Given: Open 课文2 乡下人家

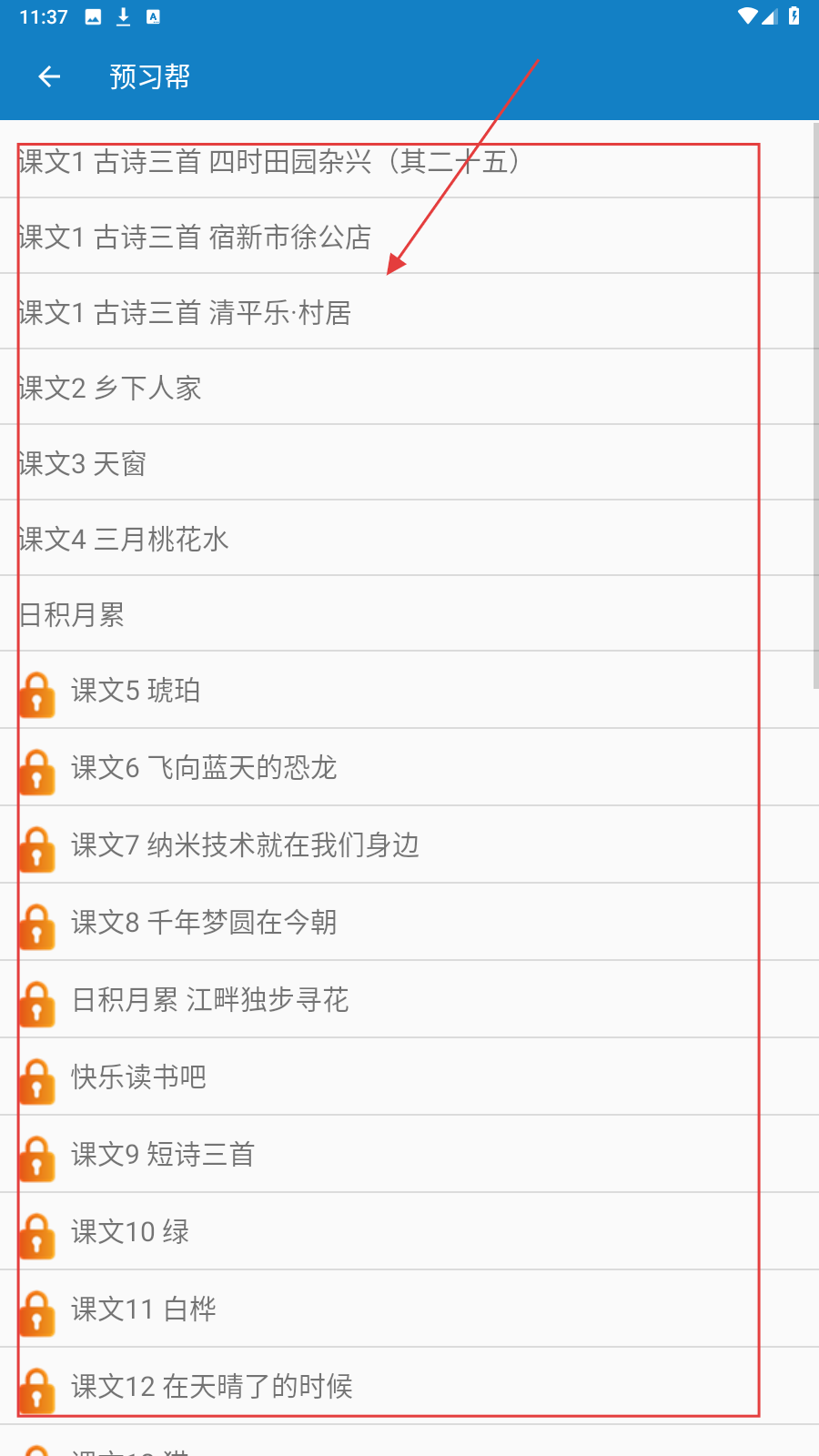Looking at the screenshot, I should [110, 389].
